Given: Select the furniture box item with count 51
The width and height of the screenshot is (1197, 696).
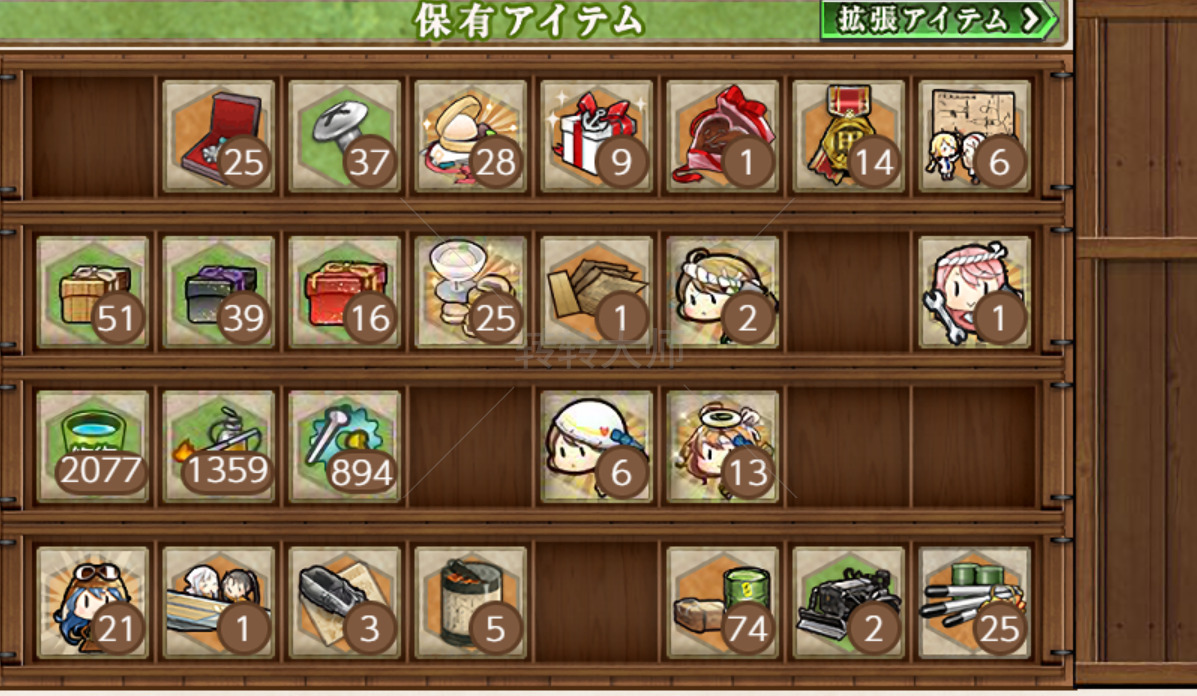Looking at the screenshot, I should pos(93,292).
